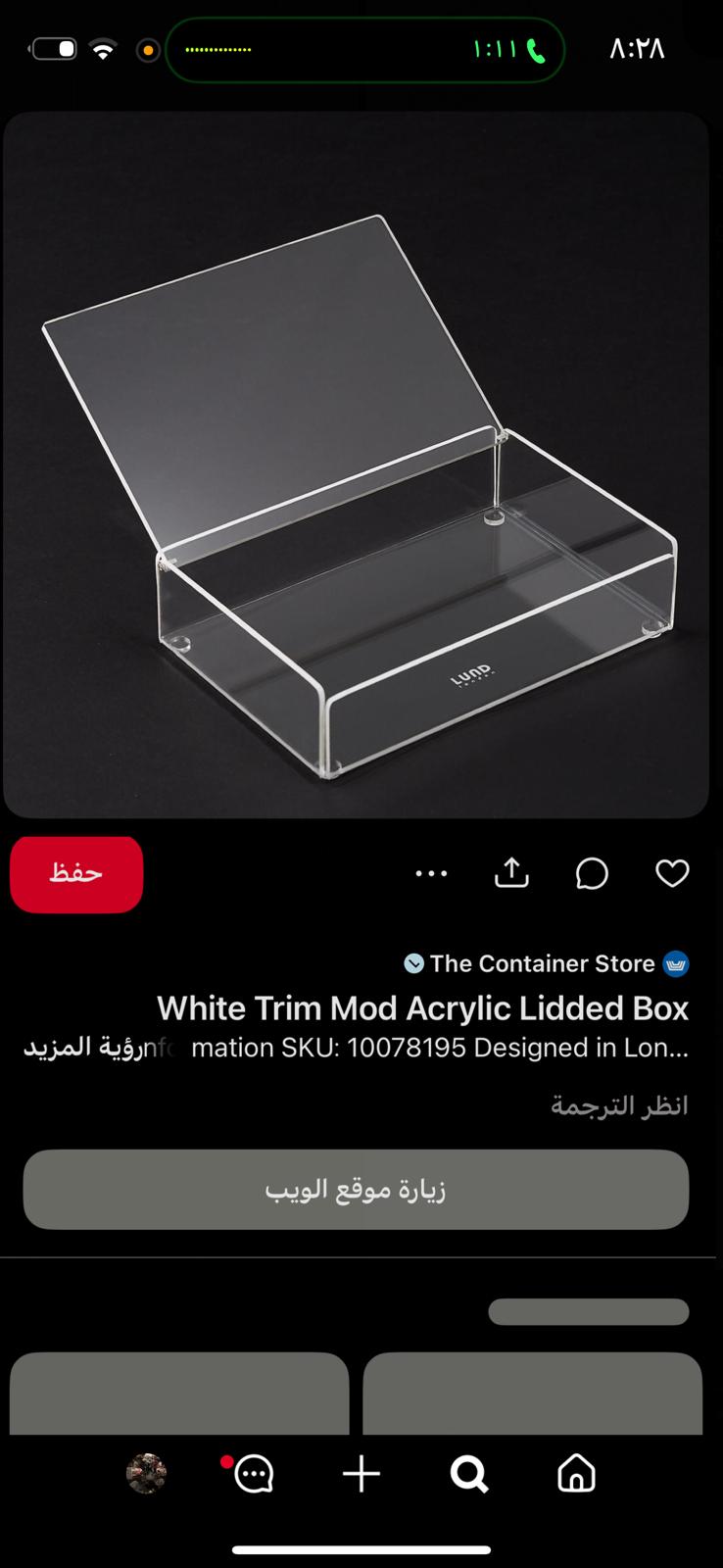Share this pin via the share icon
The width and height of the screenshot is (723, 1568).
click(511, 873)
